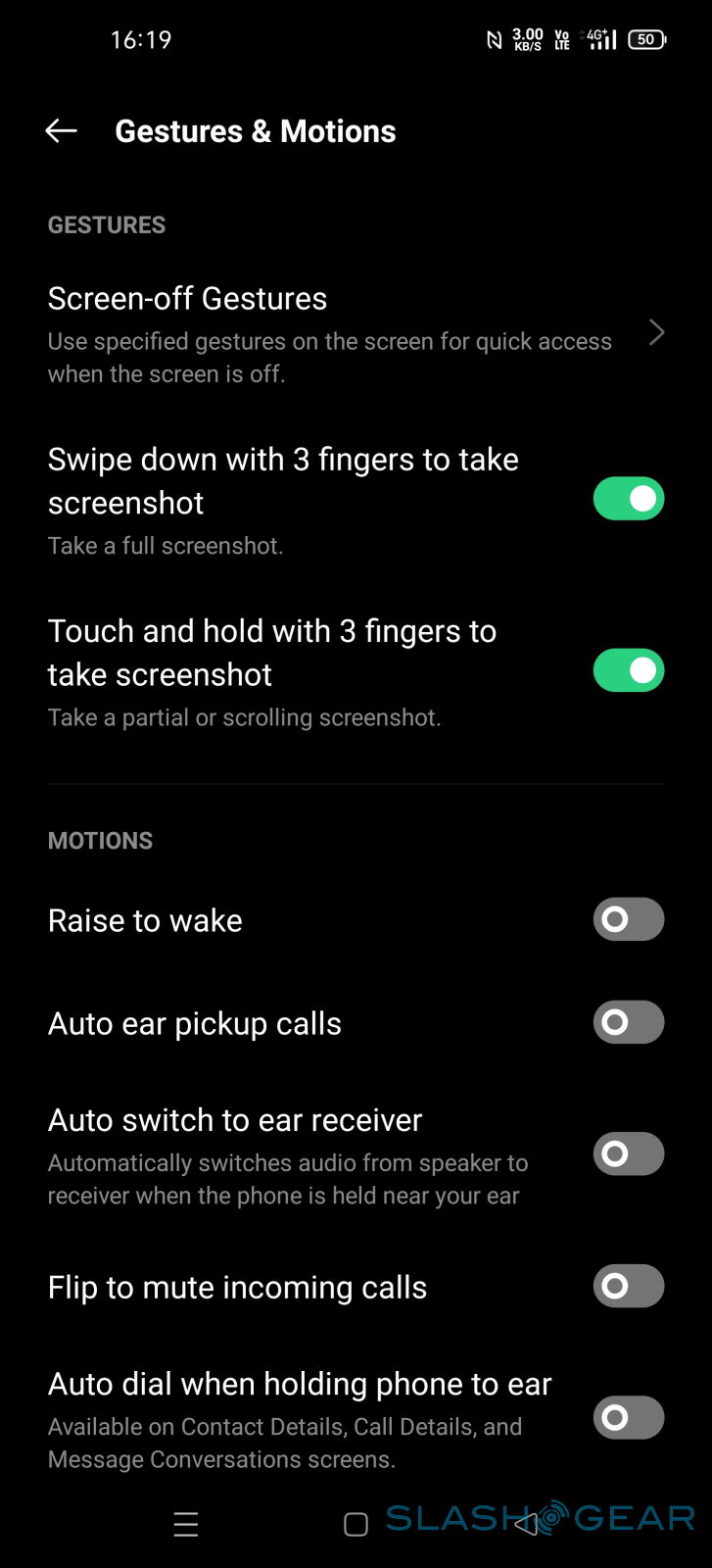Toggle Flip to mute incoming calls

click(628, 1286)
